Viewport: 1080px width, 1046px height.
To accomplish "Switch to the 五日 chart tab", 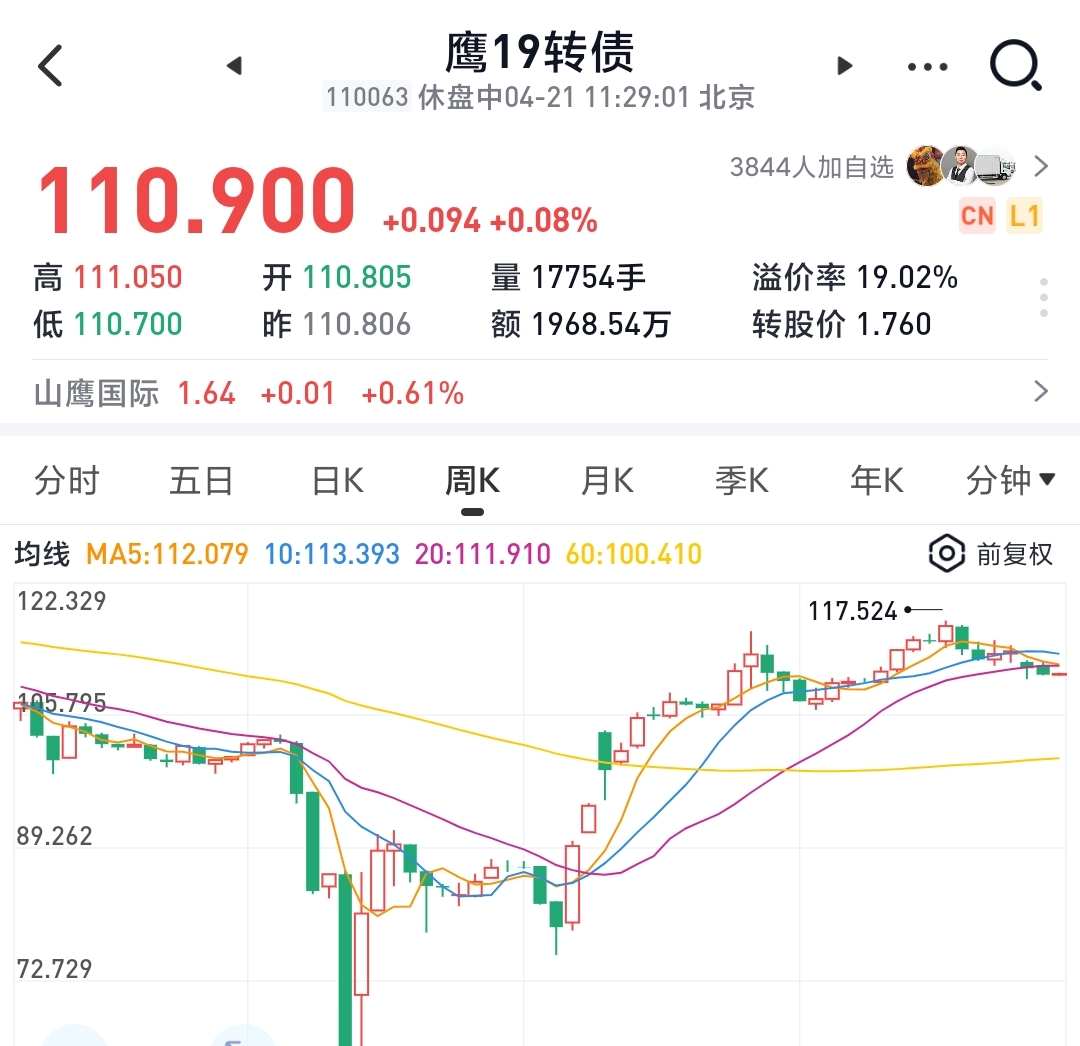I will click(201, 481).
